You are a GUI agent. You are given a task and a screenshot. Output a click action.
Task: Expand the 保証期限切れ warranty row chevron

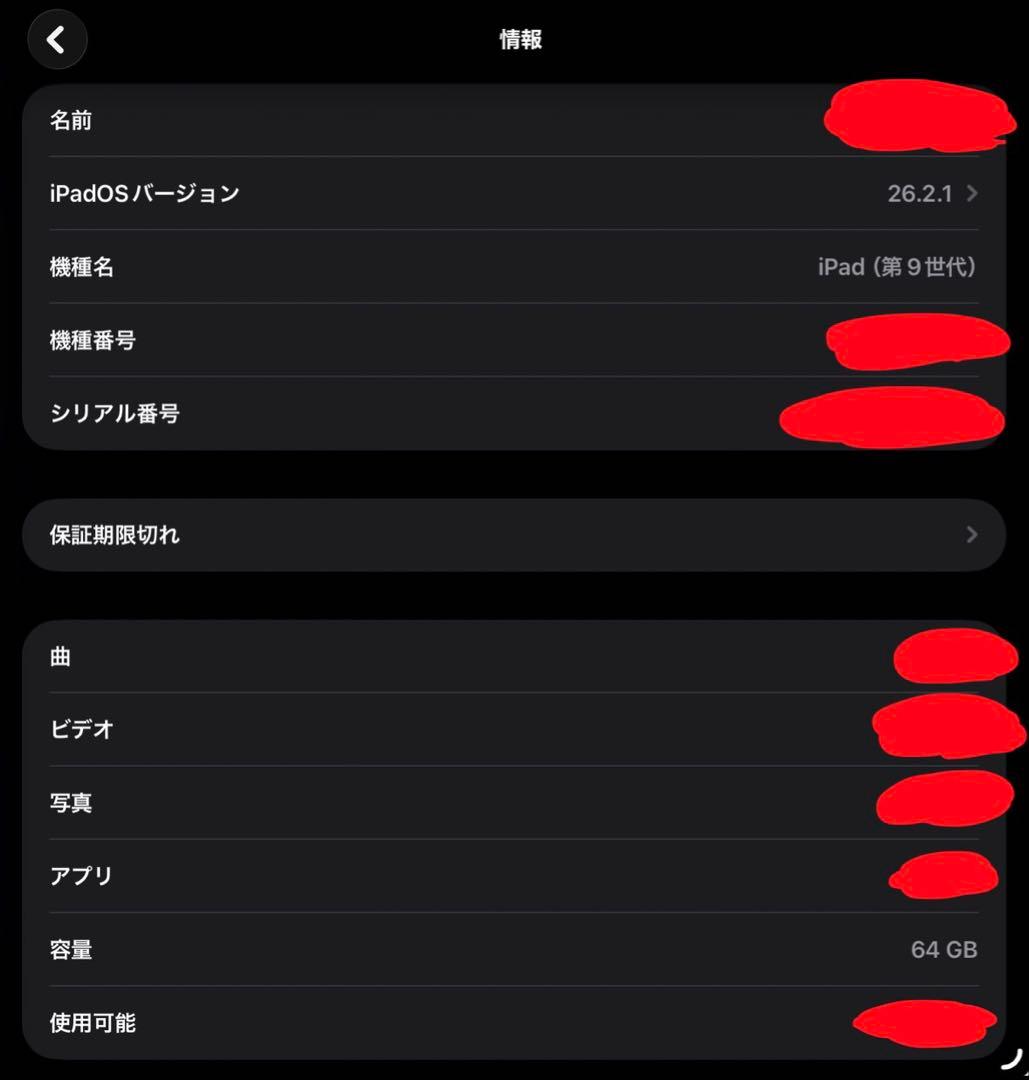(971, 535)
